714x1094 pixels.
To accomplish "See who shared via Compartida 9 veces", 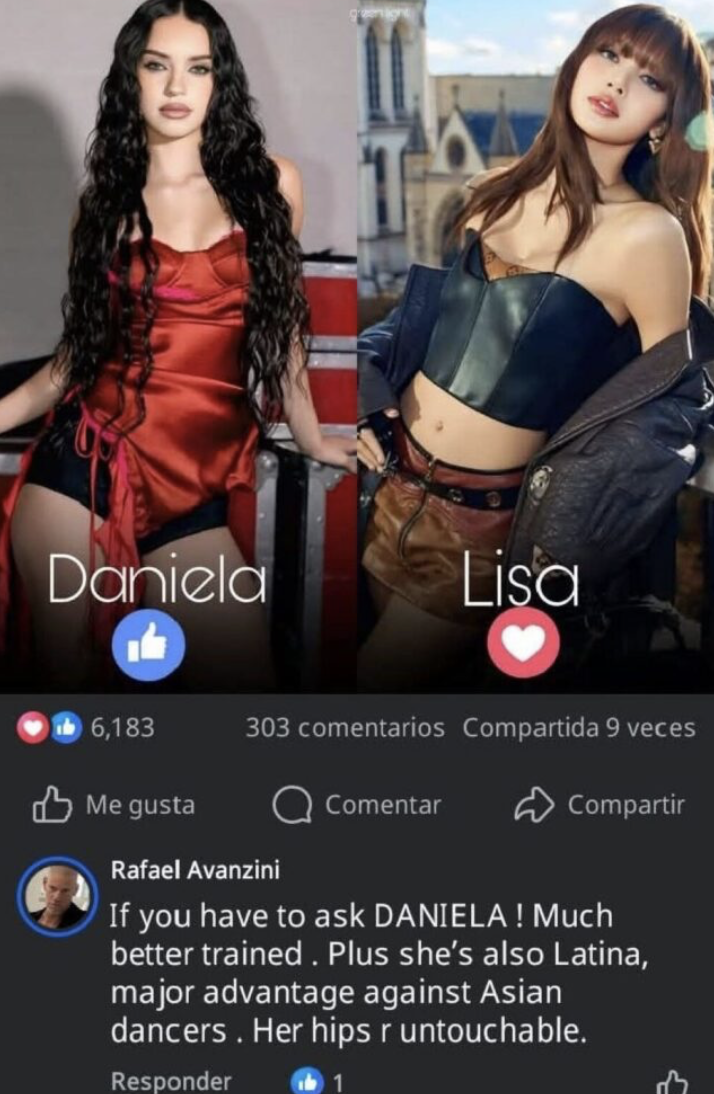I will click(578, 727).
